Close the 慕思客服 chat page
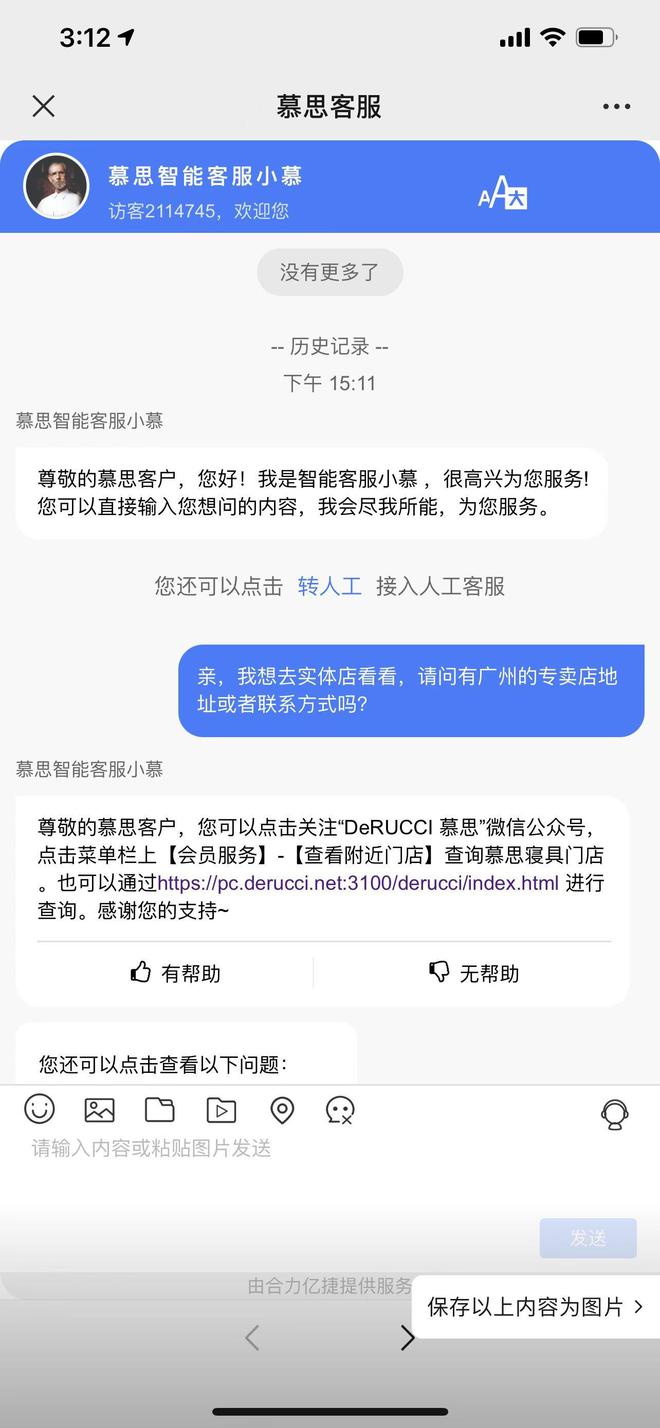 pyautogui.click(x=43, y=106)
